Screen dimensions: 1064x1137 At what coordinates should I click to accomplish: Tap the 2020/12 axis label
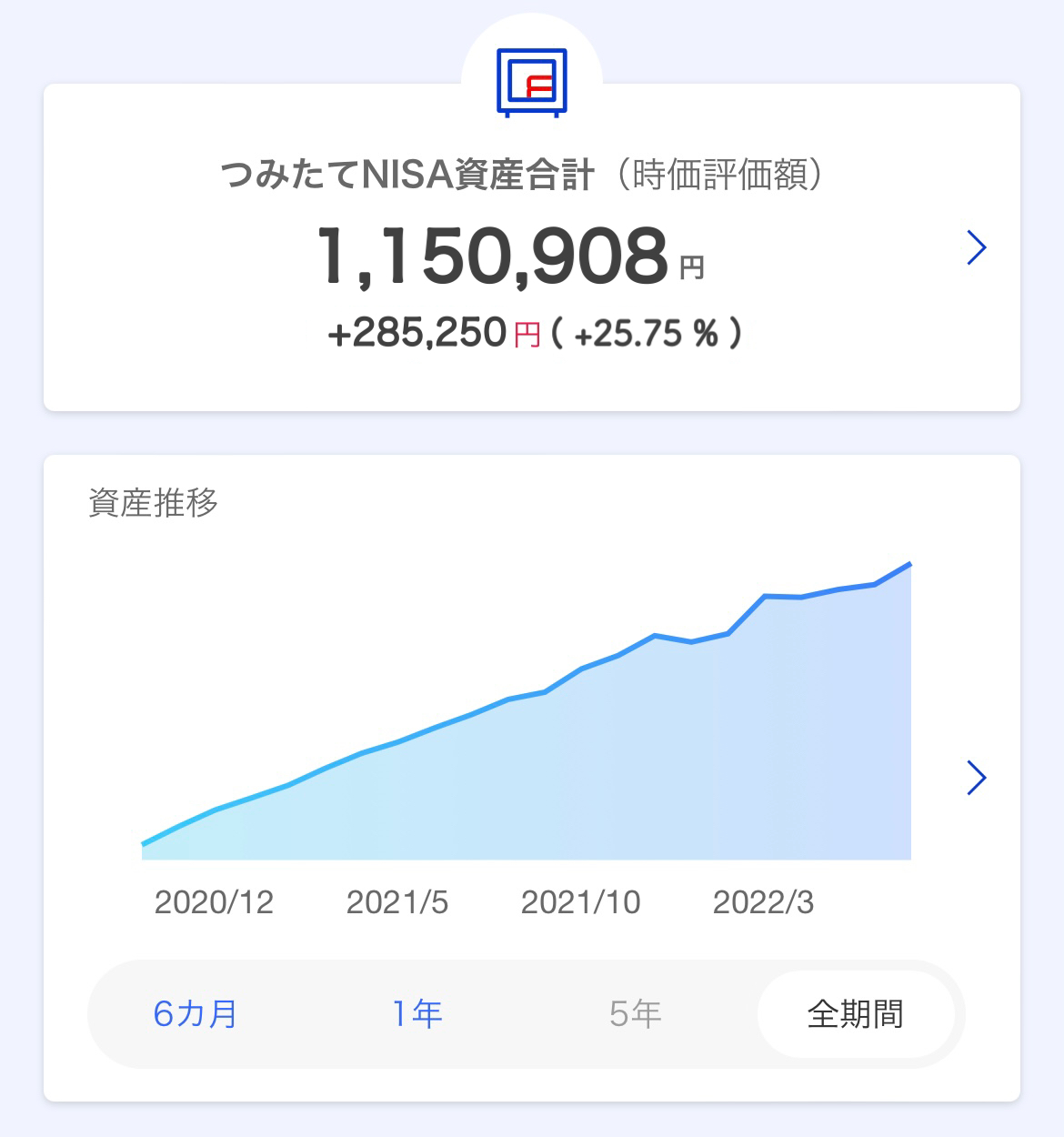coord(214,902)
